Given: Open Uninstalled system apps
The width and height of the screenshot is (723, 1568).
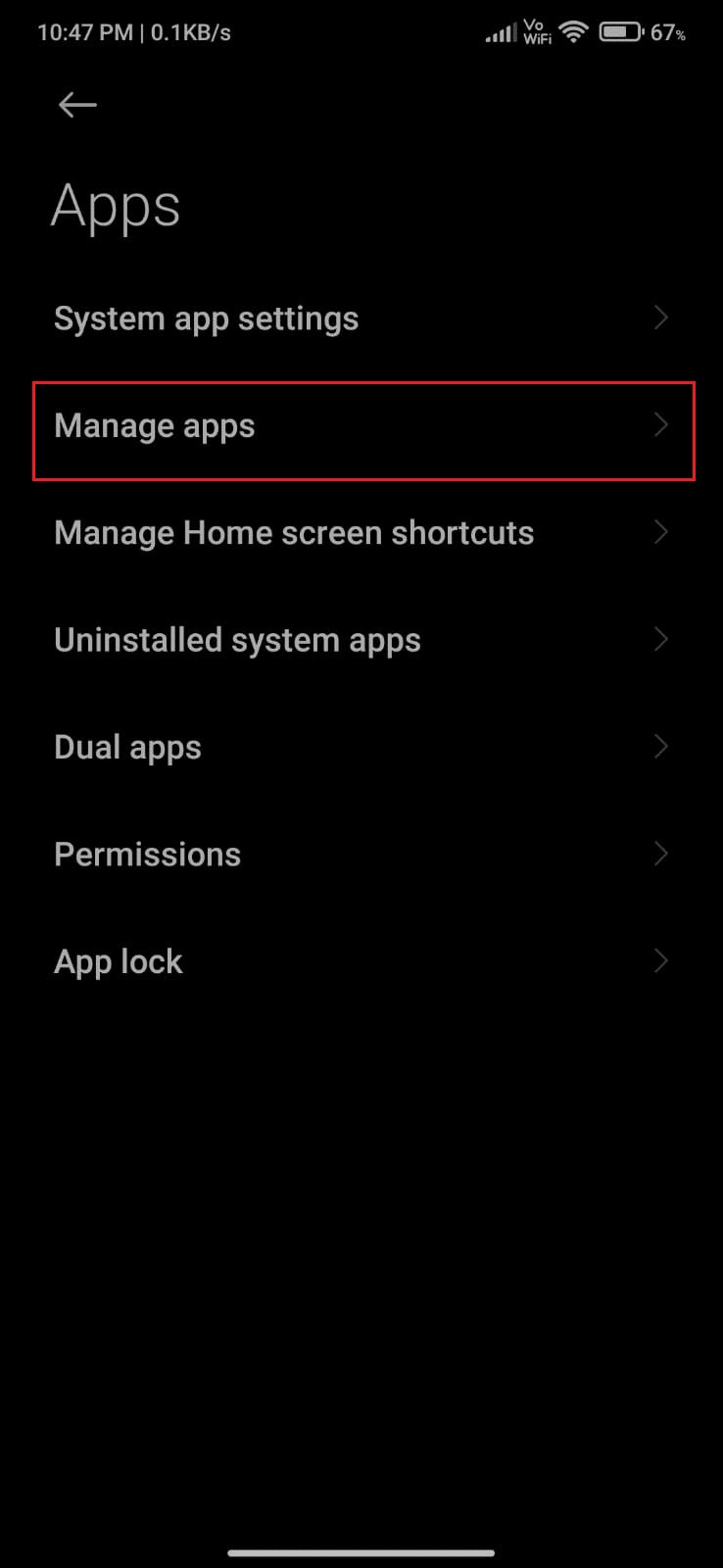Looking at the screenshot, I should coord(238,639).
